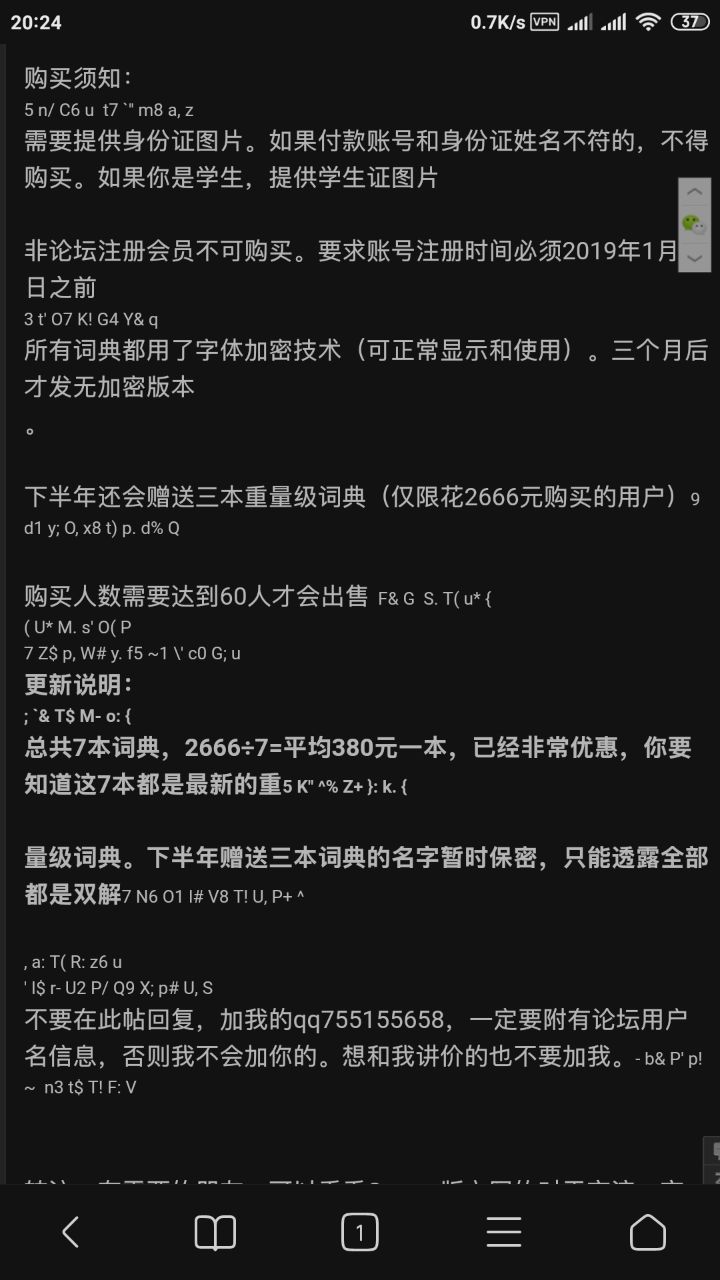Open the bookmarks book icon
Screen dimensions: 720x1280
point(215,1233)
